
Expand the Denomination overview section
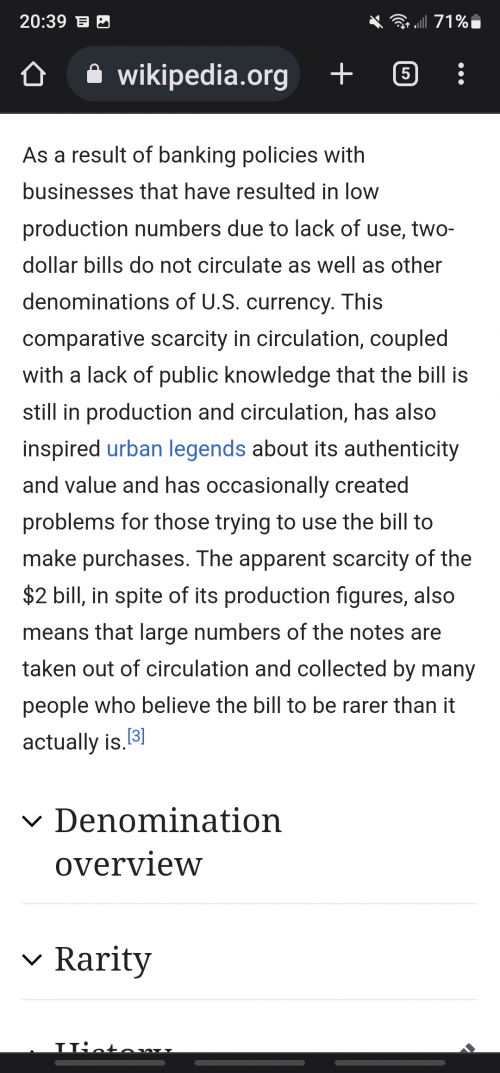(x=250, y=841)
